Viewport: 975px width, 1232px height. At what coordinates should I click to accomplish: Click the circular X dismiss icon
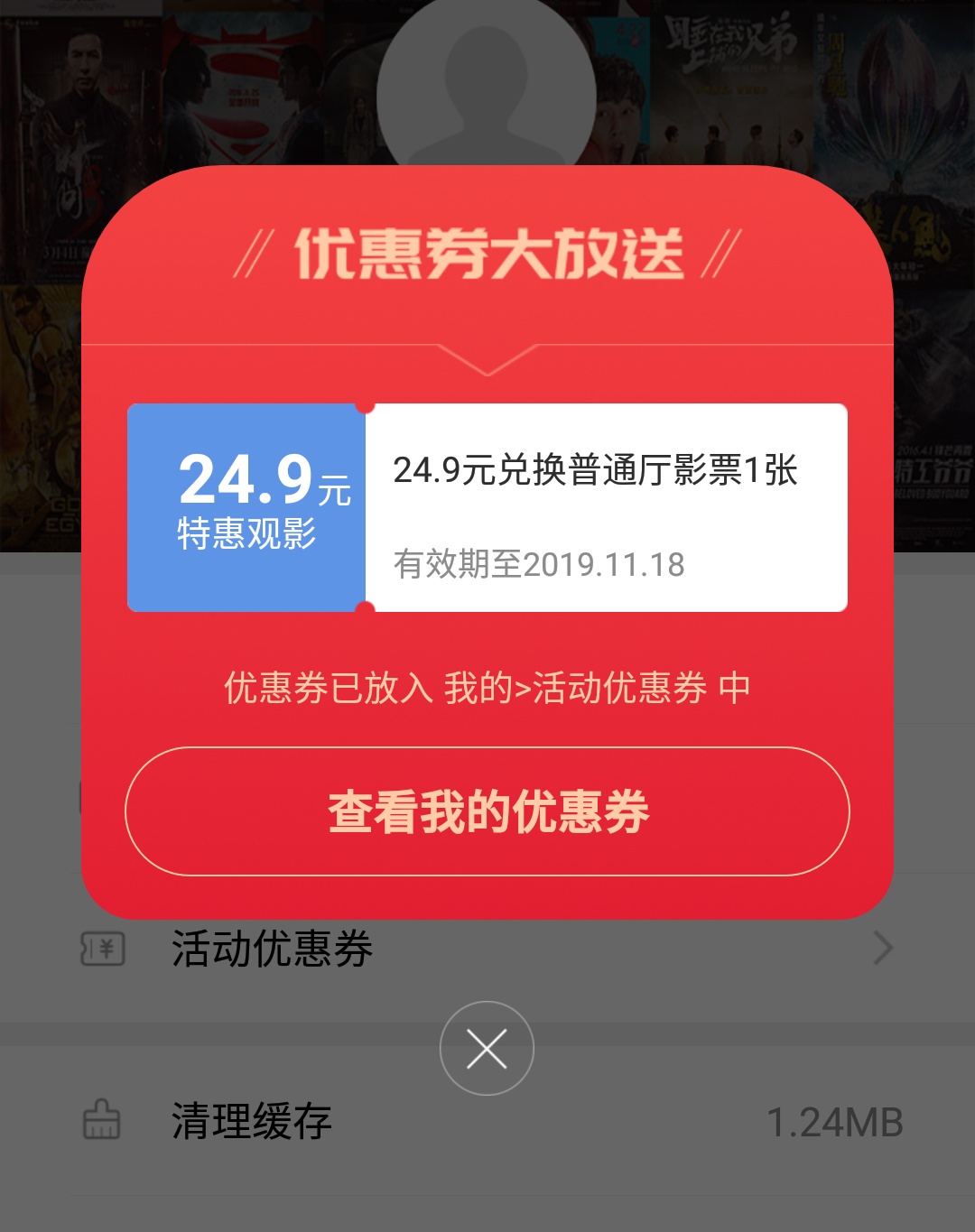(x=487, y=1048)
